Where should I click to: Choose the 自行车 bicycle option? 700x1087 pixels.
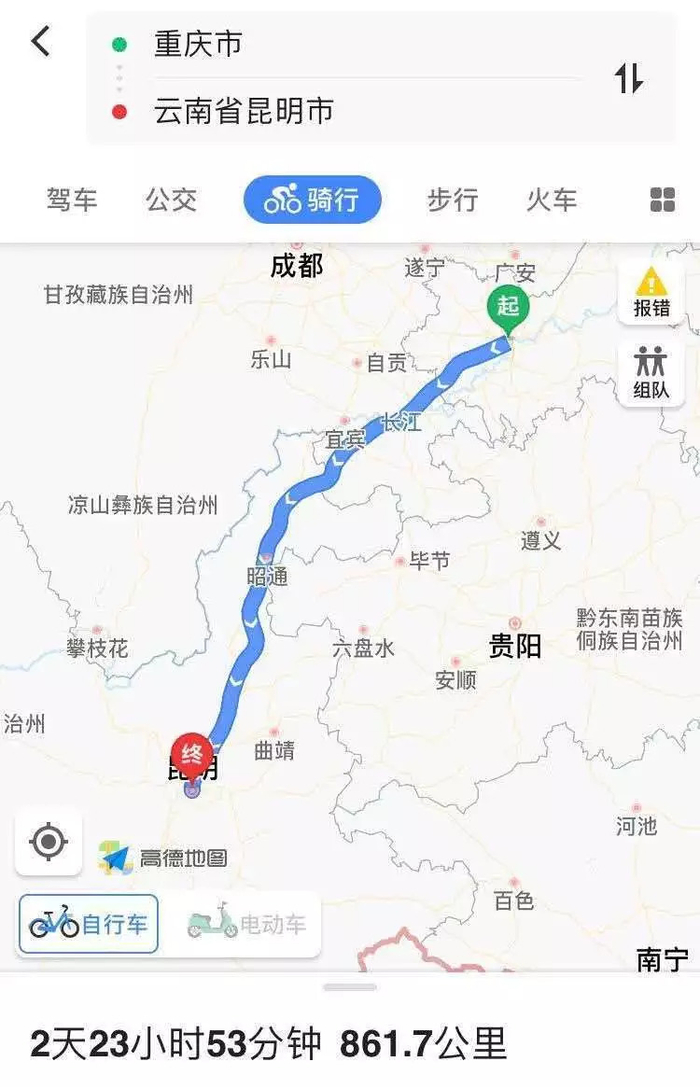89,924
